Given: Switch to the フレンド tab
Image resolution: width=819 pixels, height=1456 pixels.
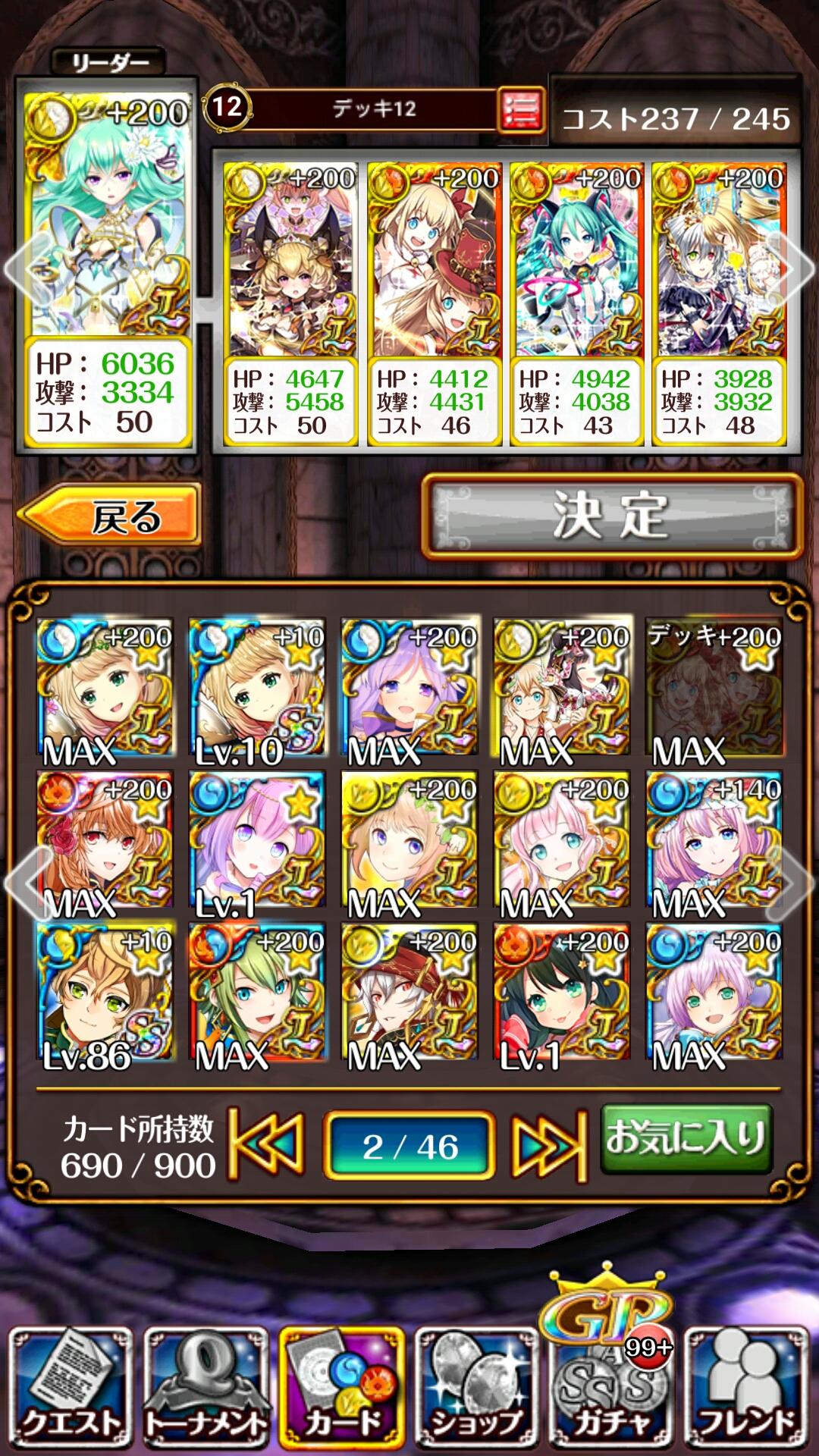Looking at the screenshot, I should coord(746,1388).
